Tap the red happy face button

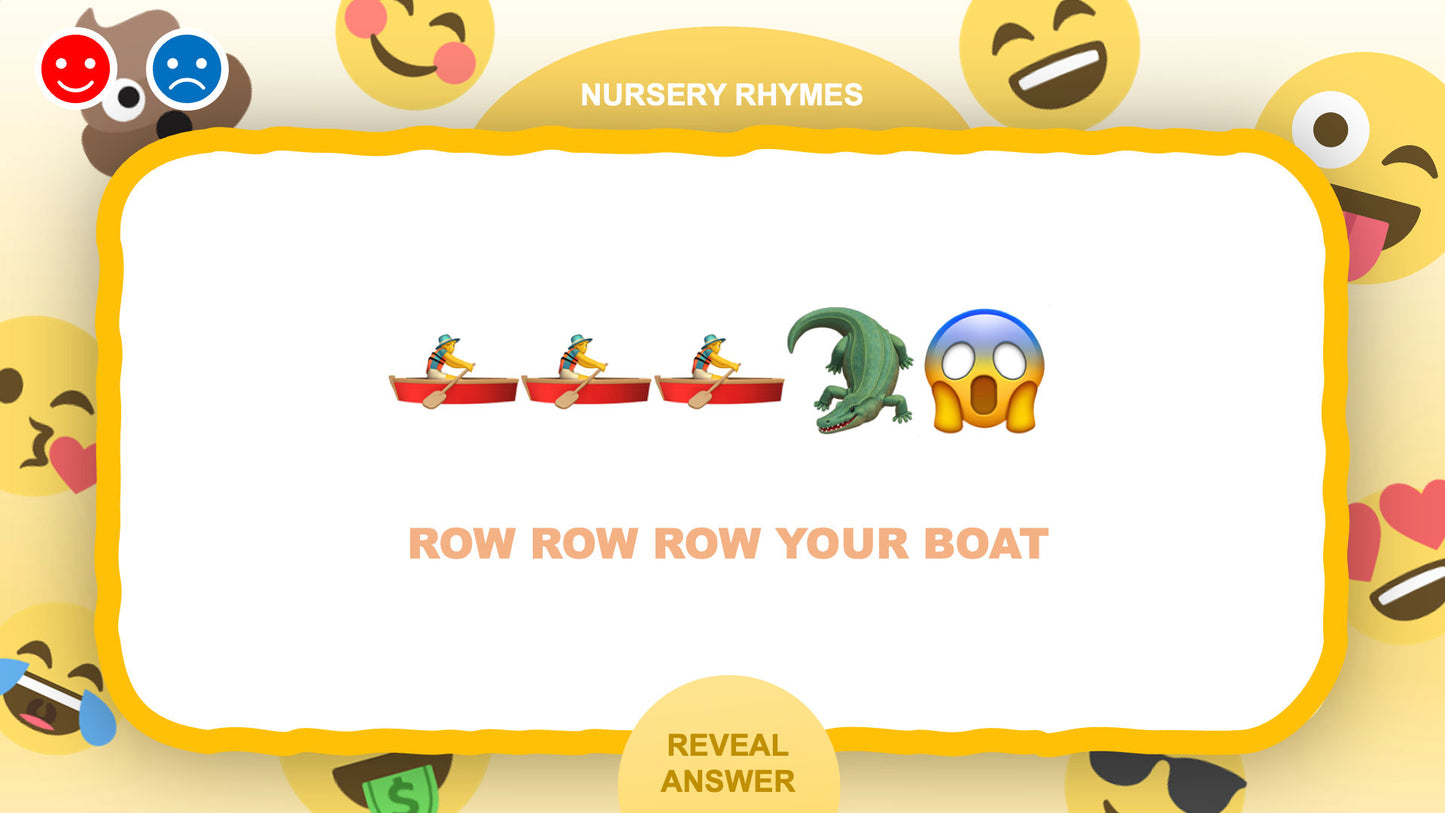[77, 69]
